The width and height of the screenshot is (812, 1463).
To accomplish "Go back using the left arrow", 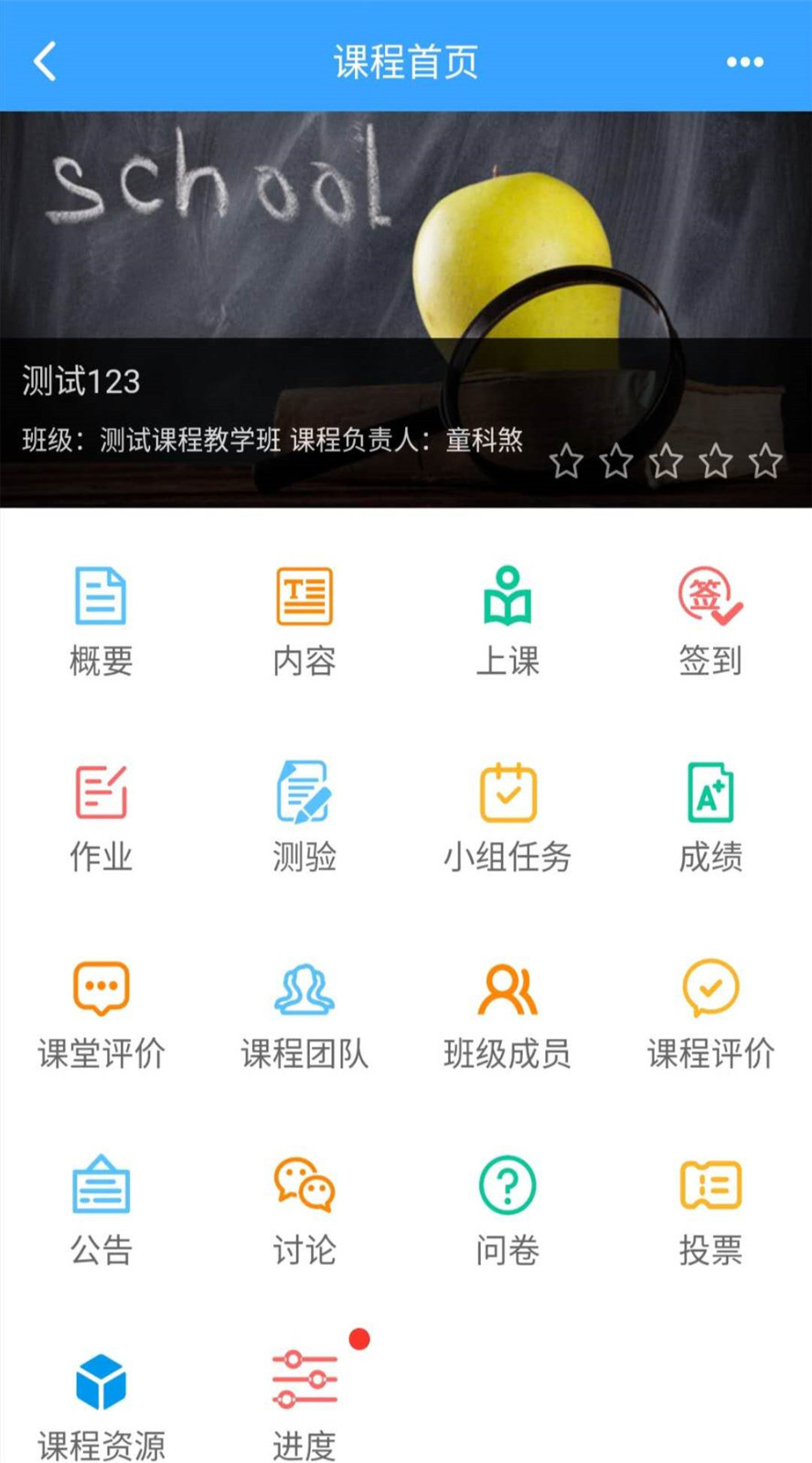I will pyautogui.click(x=44, y=62).
